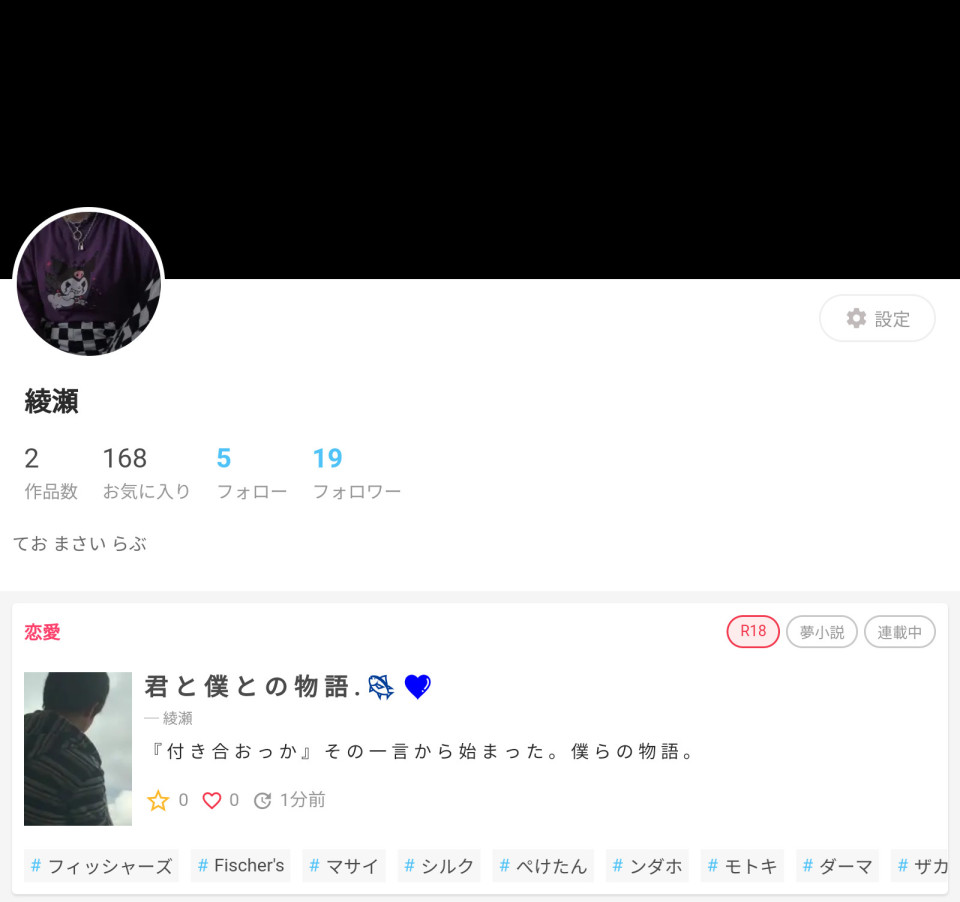Open the profile avatar picture
The image size is (960, 902).
[x=89, y=283]
